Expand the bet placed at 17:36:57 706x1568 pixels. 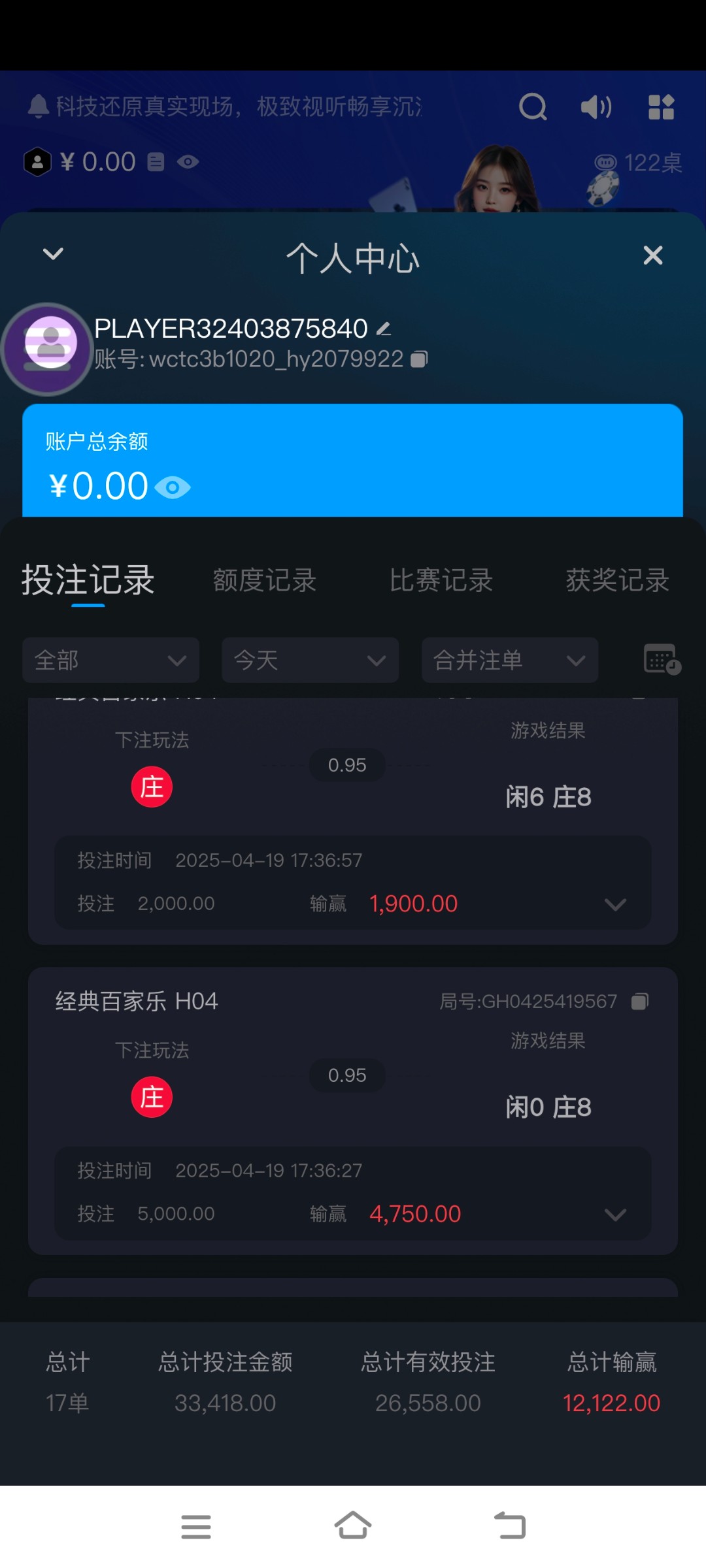615,904
